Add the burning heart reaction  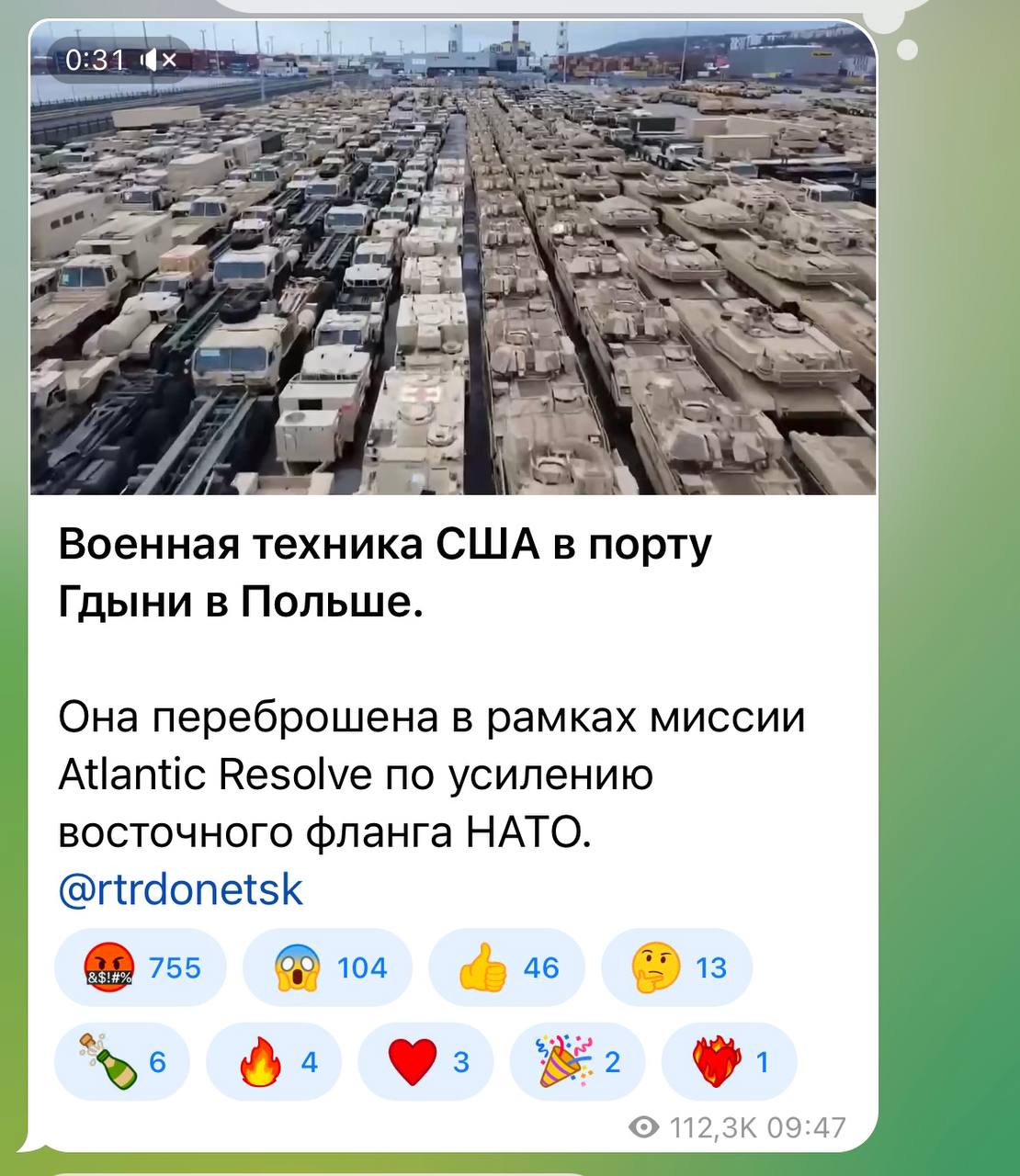click(729, 1062)
